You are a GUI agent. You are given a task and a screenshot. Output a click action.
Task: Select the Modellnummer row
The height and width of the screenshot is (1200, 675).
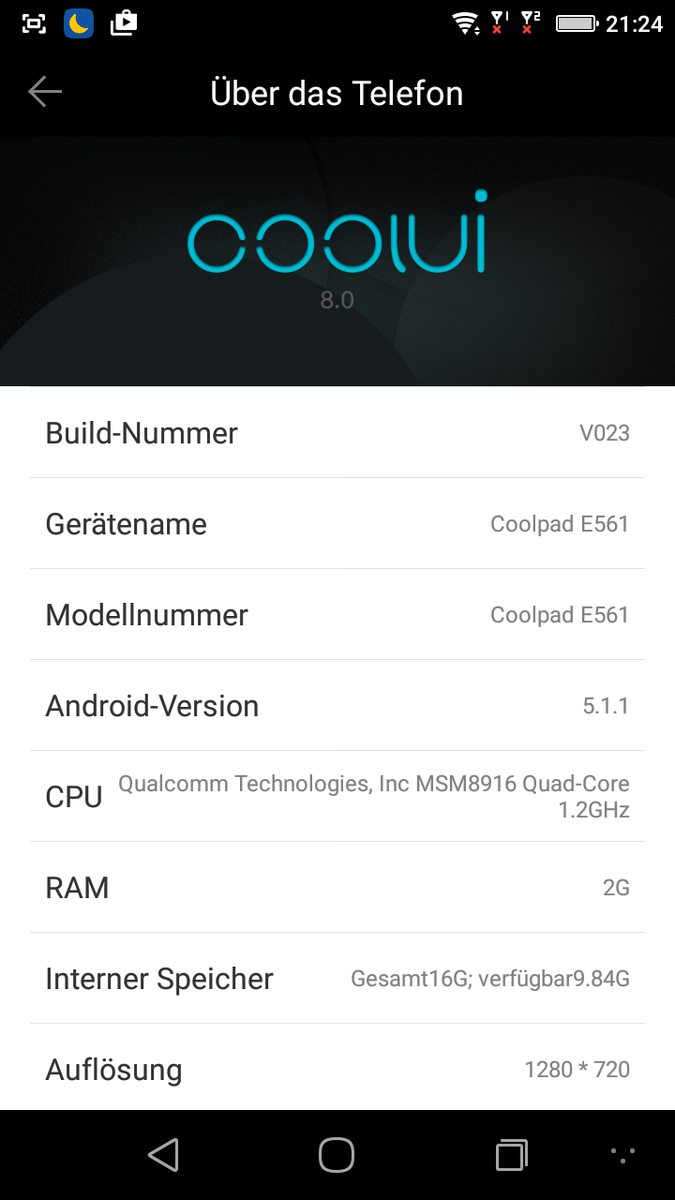tap(337, 614)
